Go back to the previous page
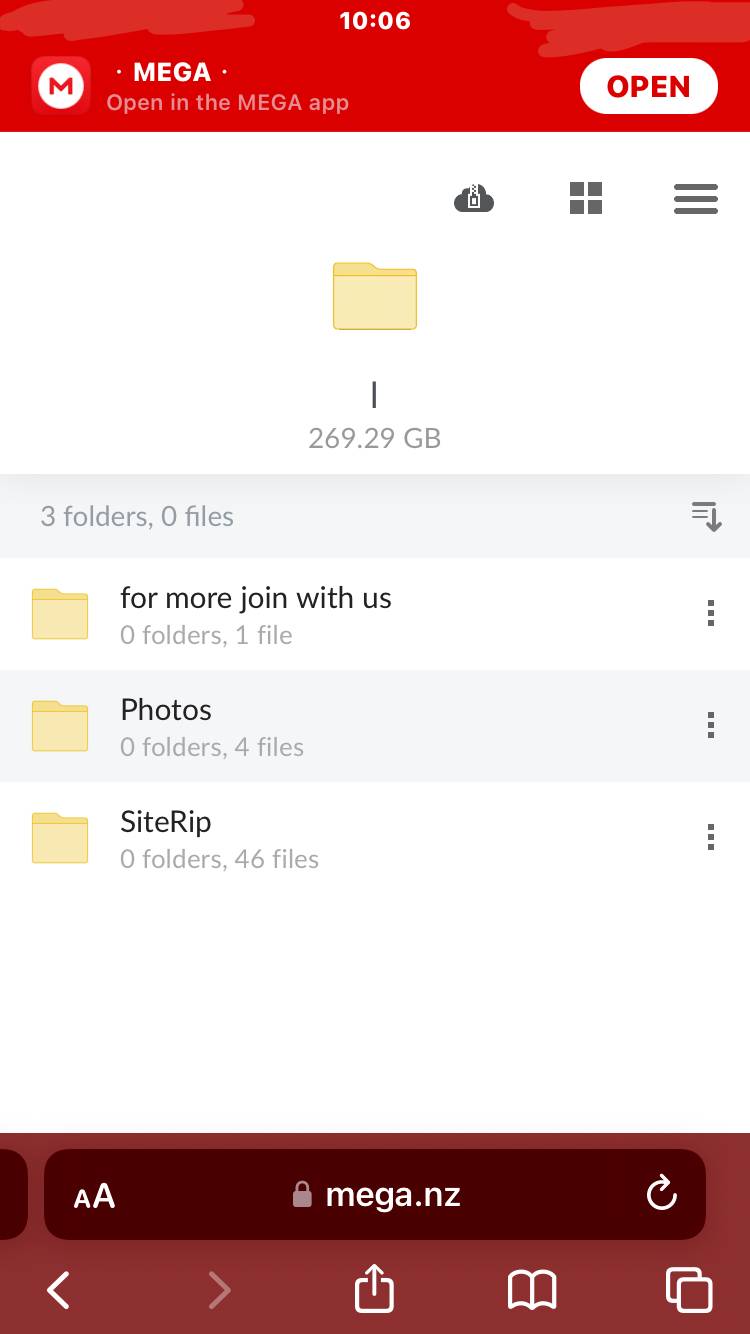The image size is (750, 1334). pyautogui.click(x=58, y=1290)
